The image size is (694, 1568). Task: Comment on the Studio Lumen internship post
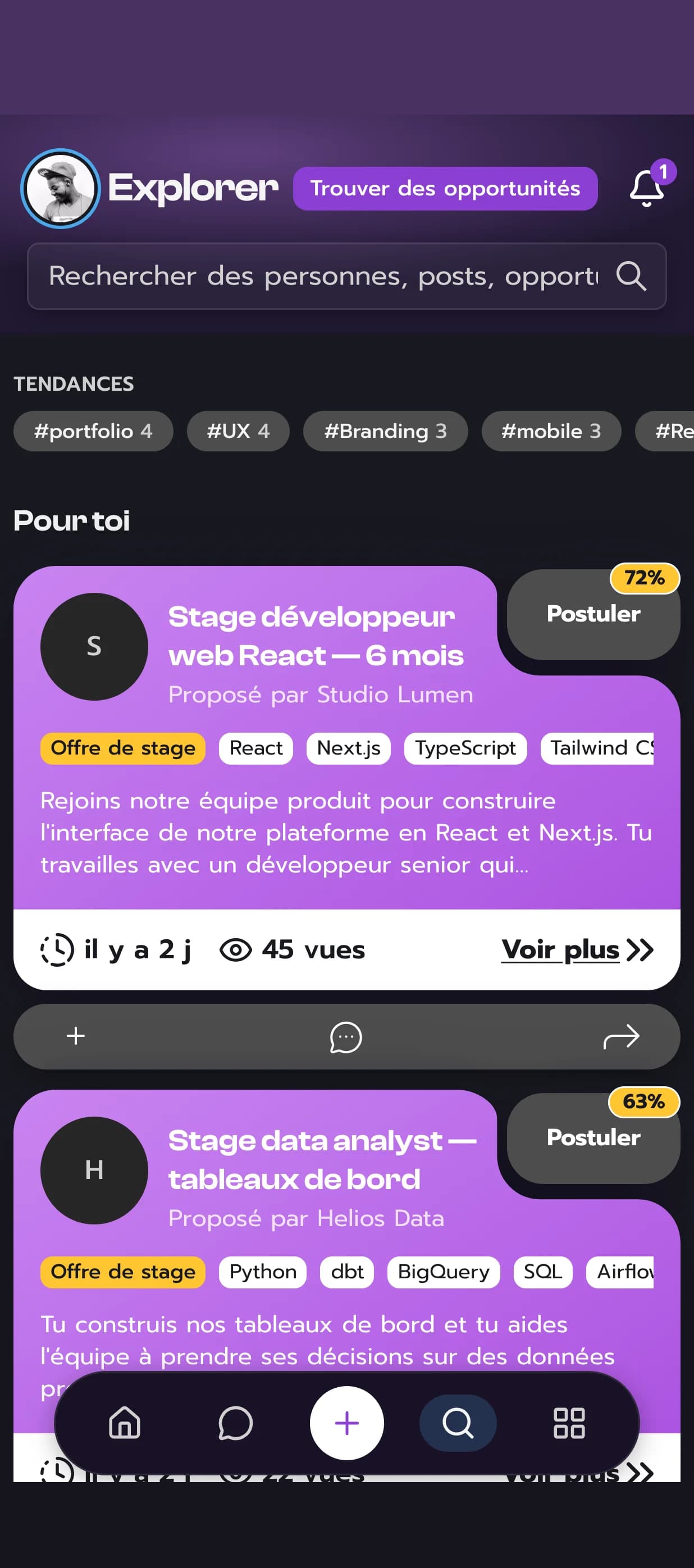[x=346, y=1036]
